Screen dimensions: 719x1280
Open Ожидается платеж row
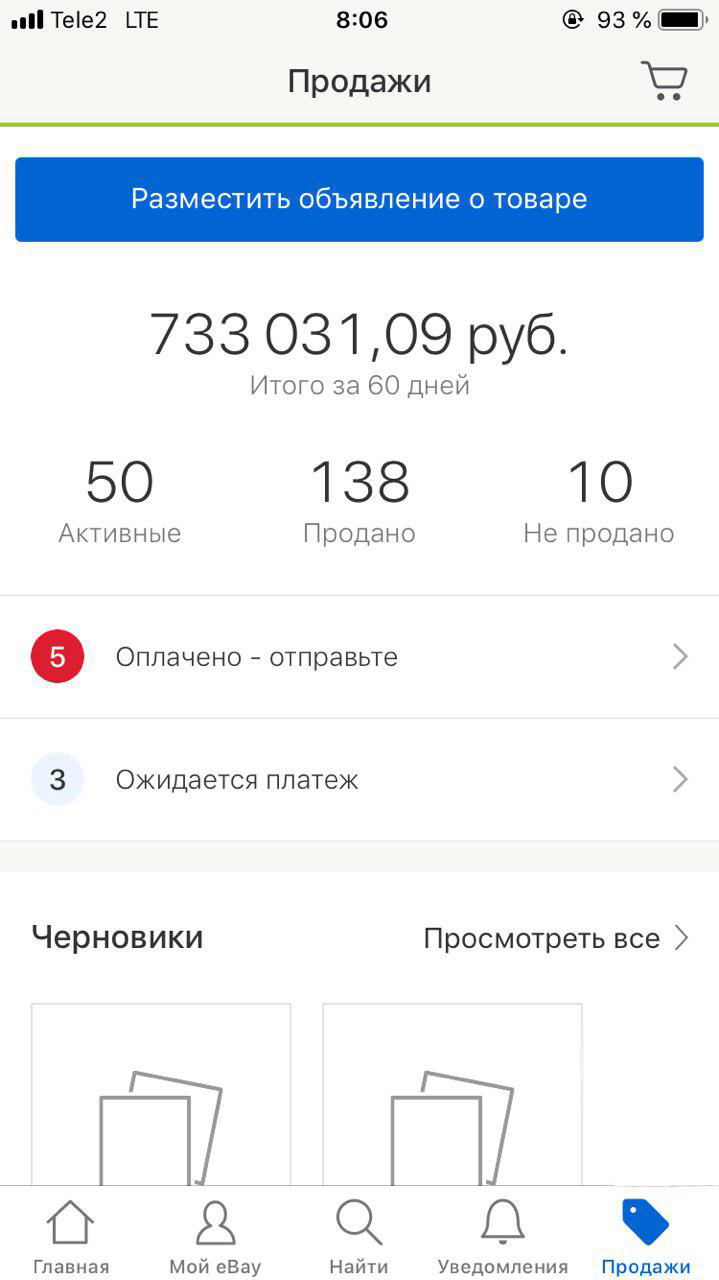(359, 780)
